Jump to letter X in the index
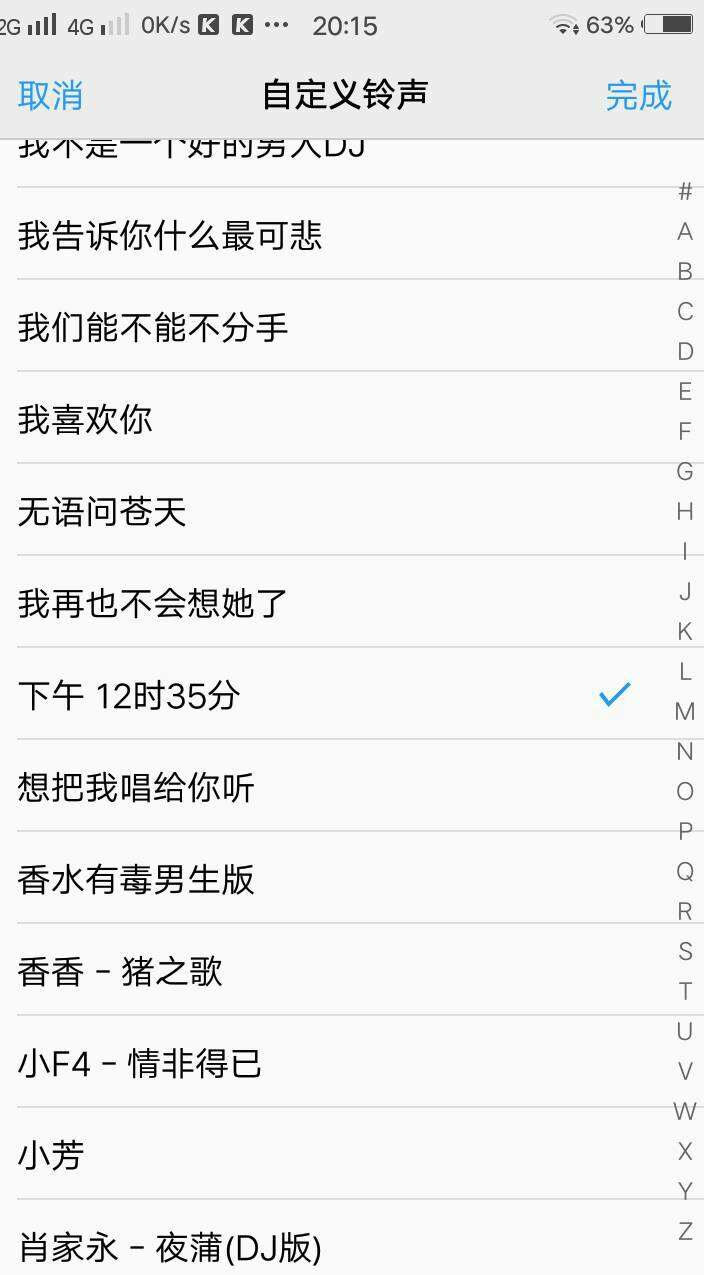This screenshot has height=1275, width=704. coord(685,1151)
